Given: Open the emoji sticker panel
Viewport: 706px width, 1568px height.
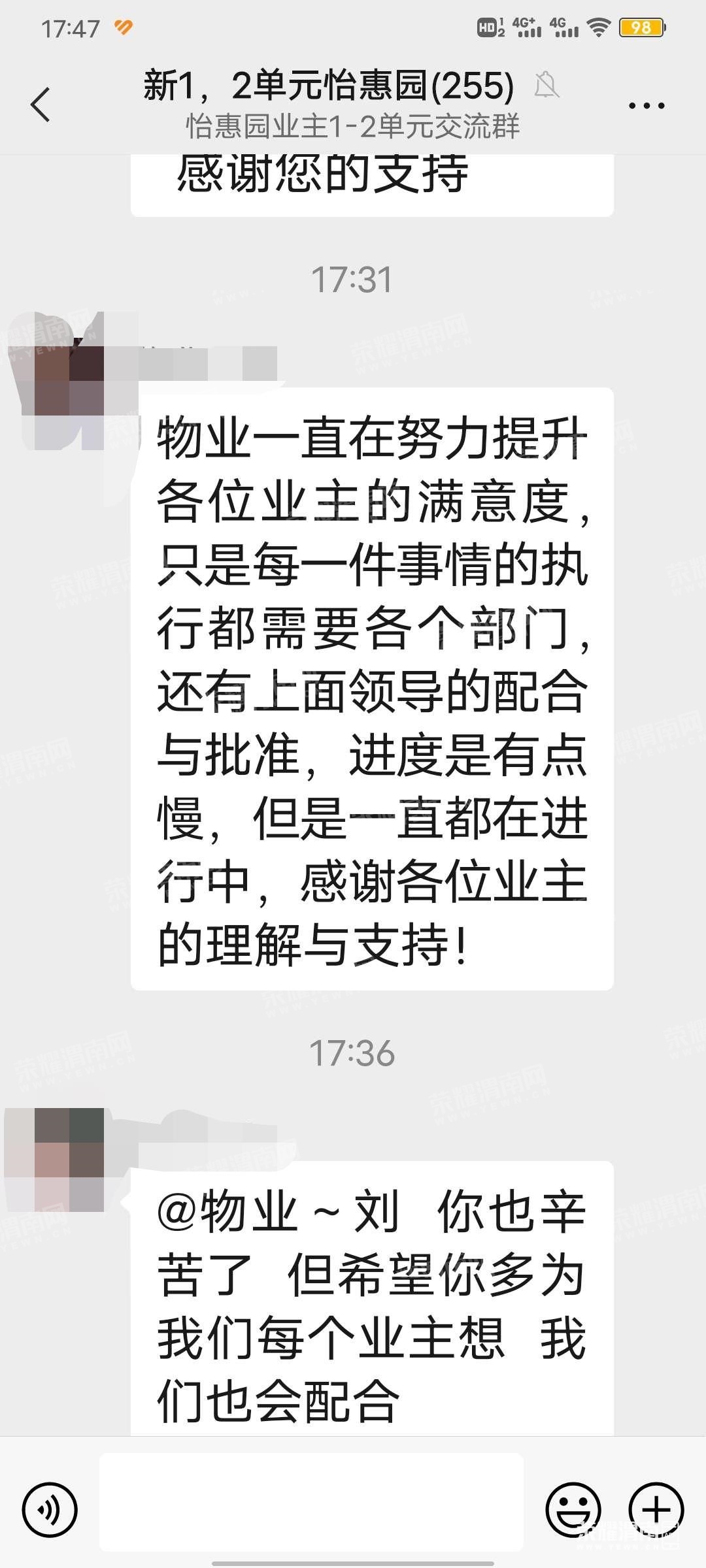Looking at the screenshot, I should point(573,1510).
